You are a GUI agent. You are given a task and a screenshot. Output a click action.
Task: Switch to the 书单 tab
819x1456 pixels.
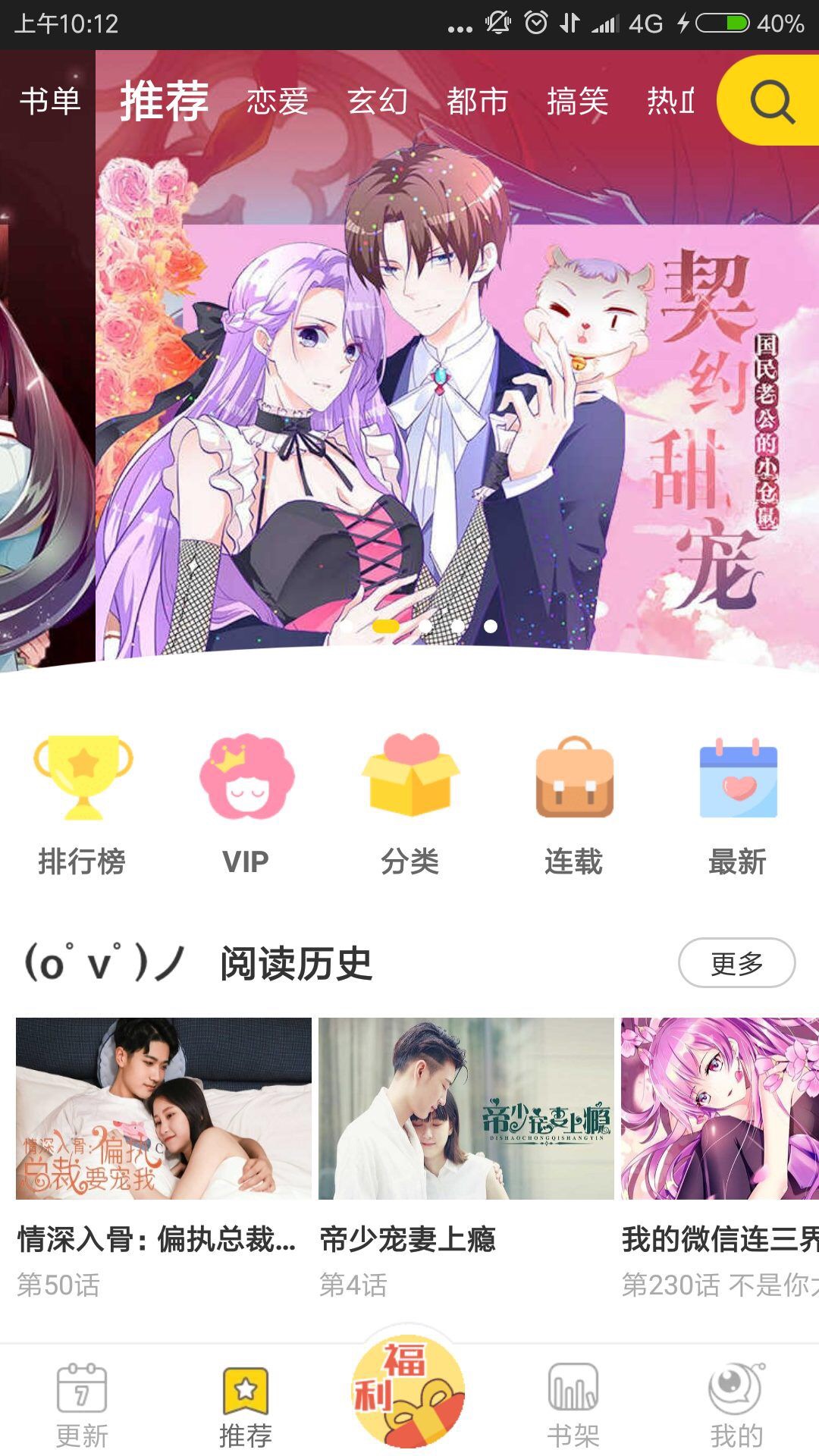(49, 101)
